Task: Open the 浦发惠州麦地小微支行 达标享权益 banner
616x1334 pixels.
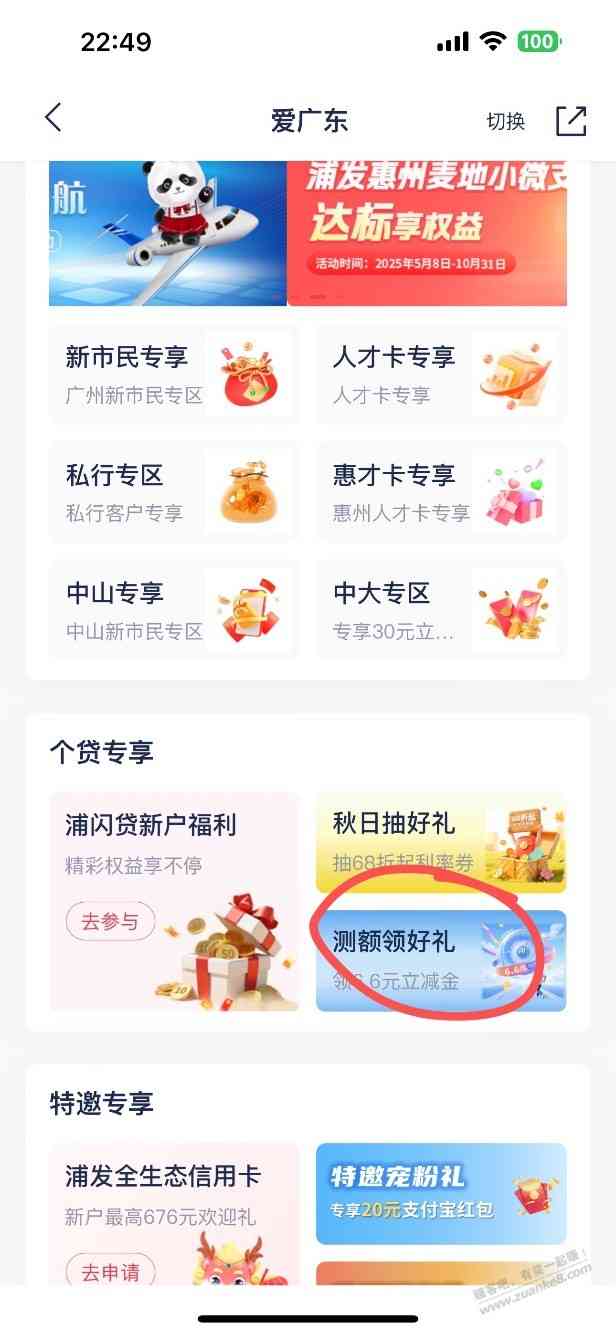Action: [427, 232]
